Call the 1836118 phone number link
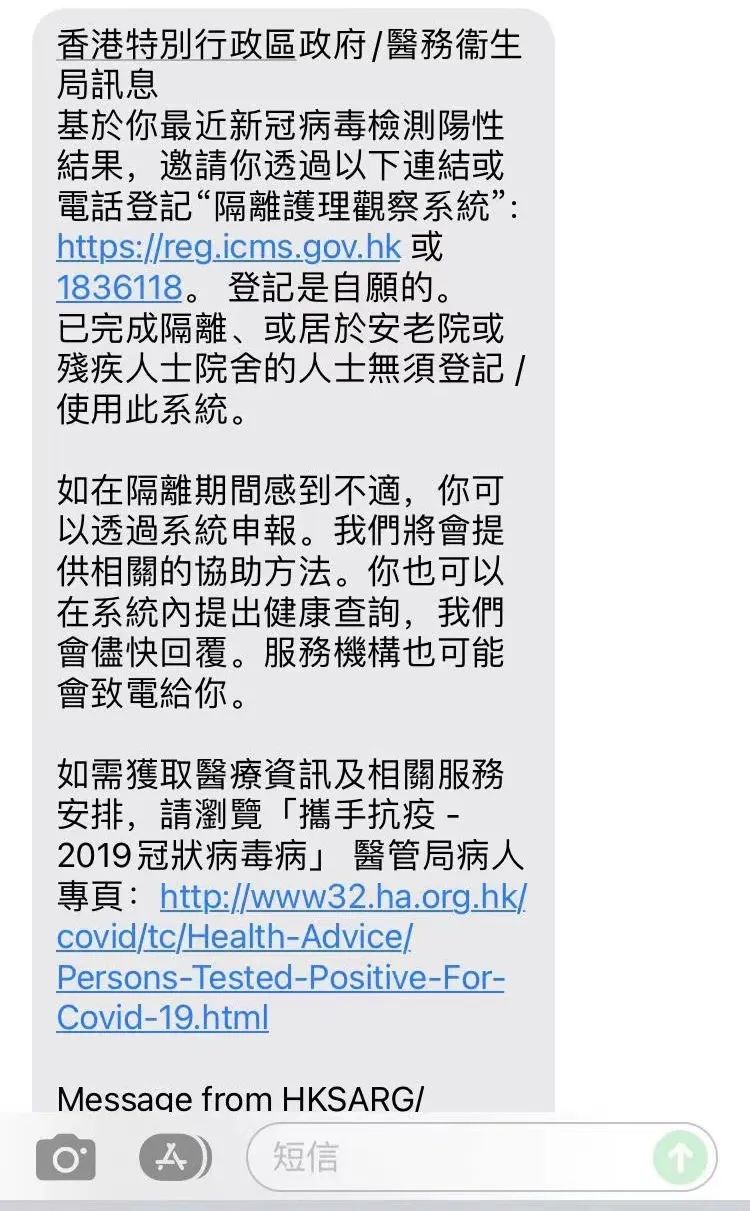 [x=119, y=288]
